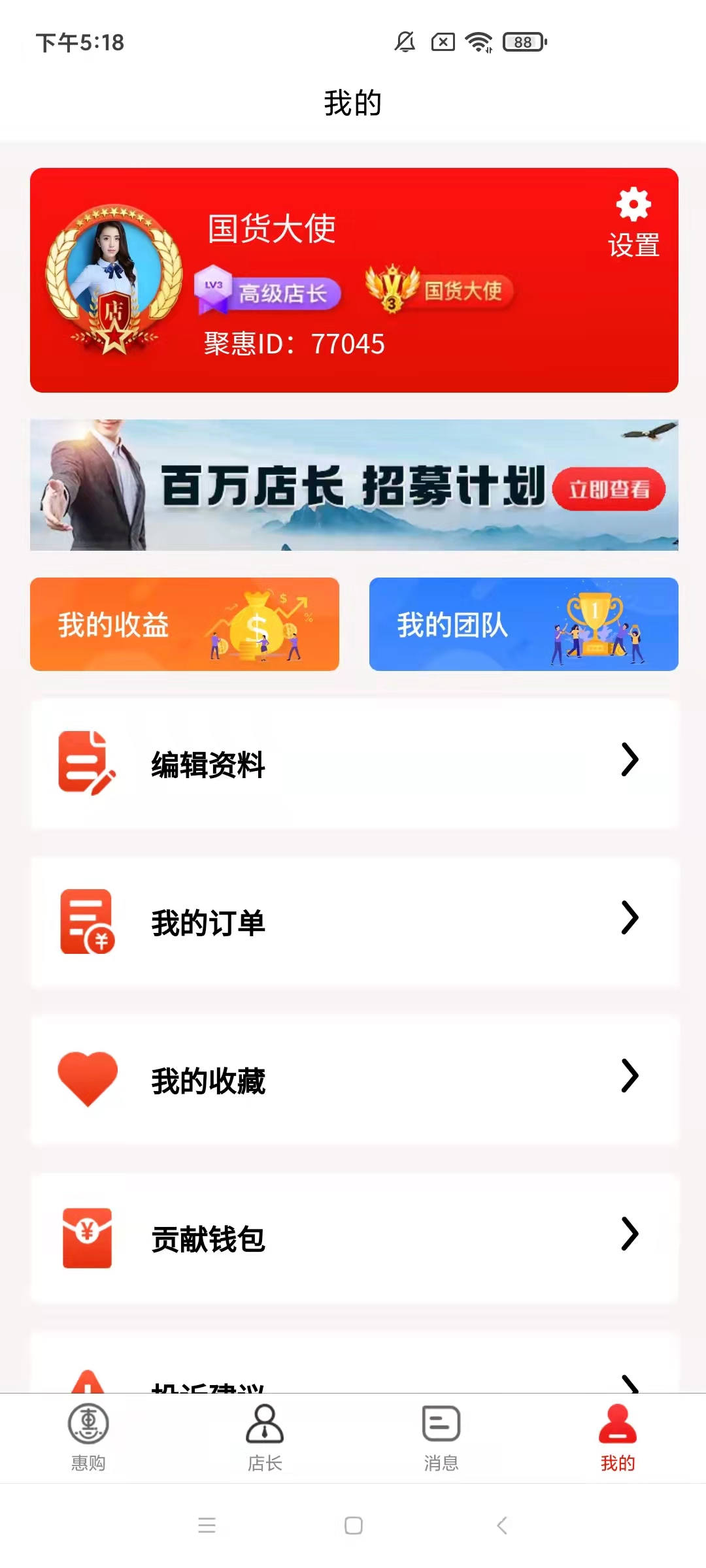Switch to the 店长 tab
706x1568 pixels.
pyautogui.click(x=265, y=1437)
